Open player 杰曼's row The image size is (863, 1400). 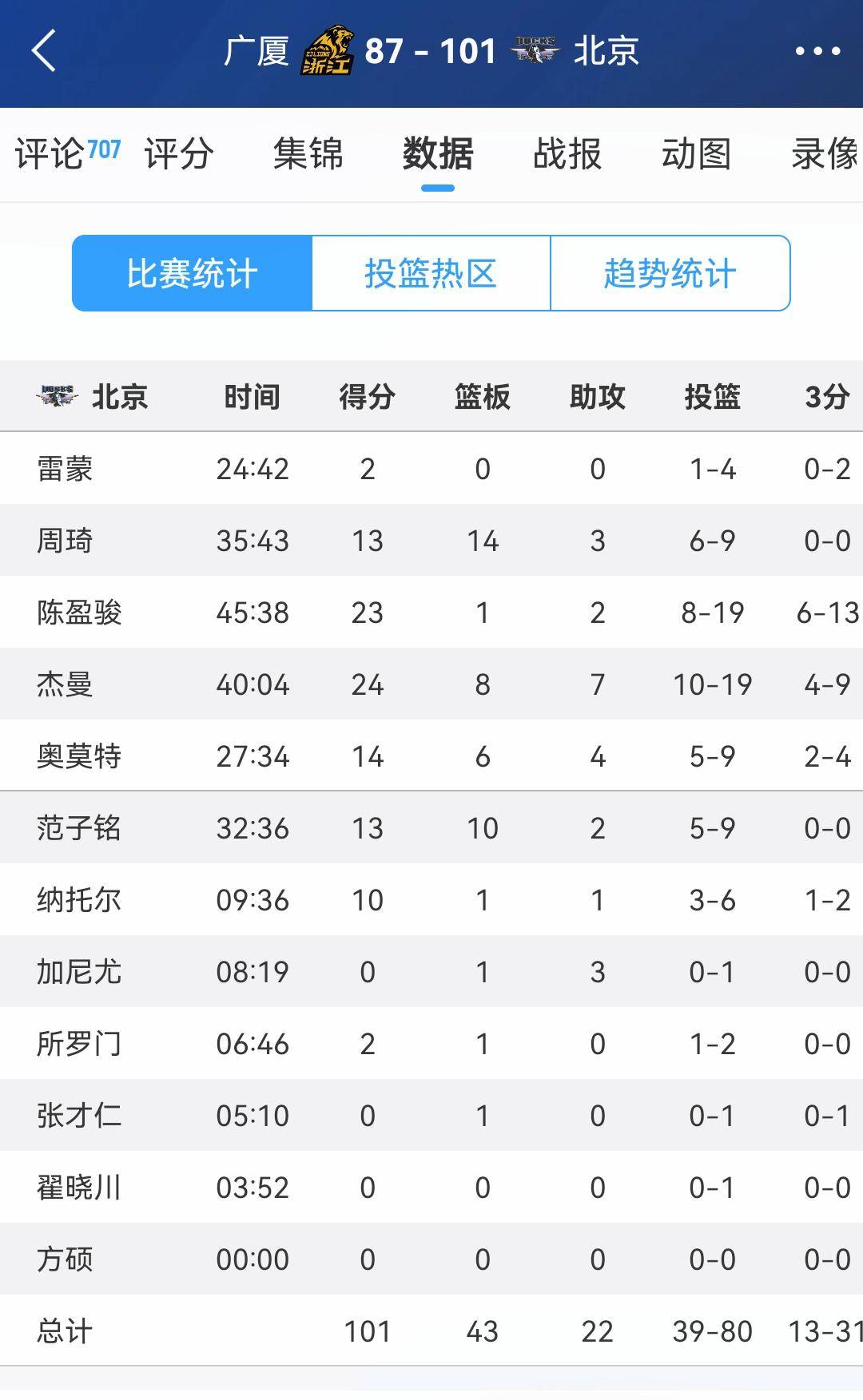[x=431, y=684]
